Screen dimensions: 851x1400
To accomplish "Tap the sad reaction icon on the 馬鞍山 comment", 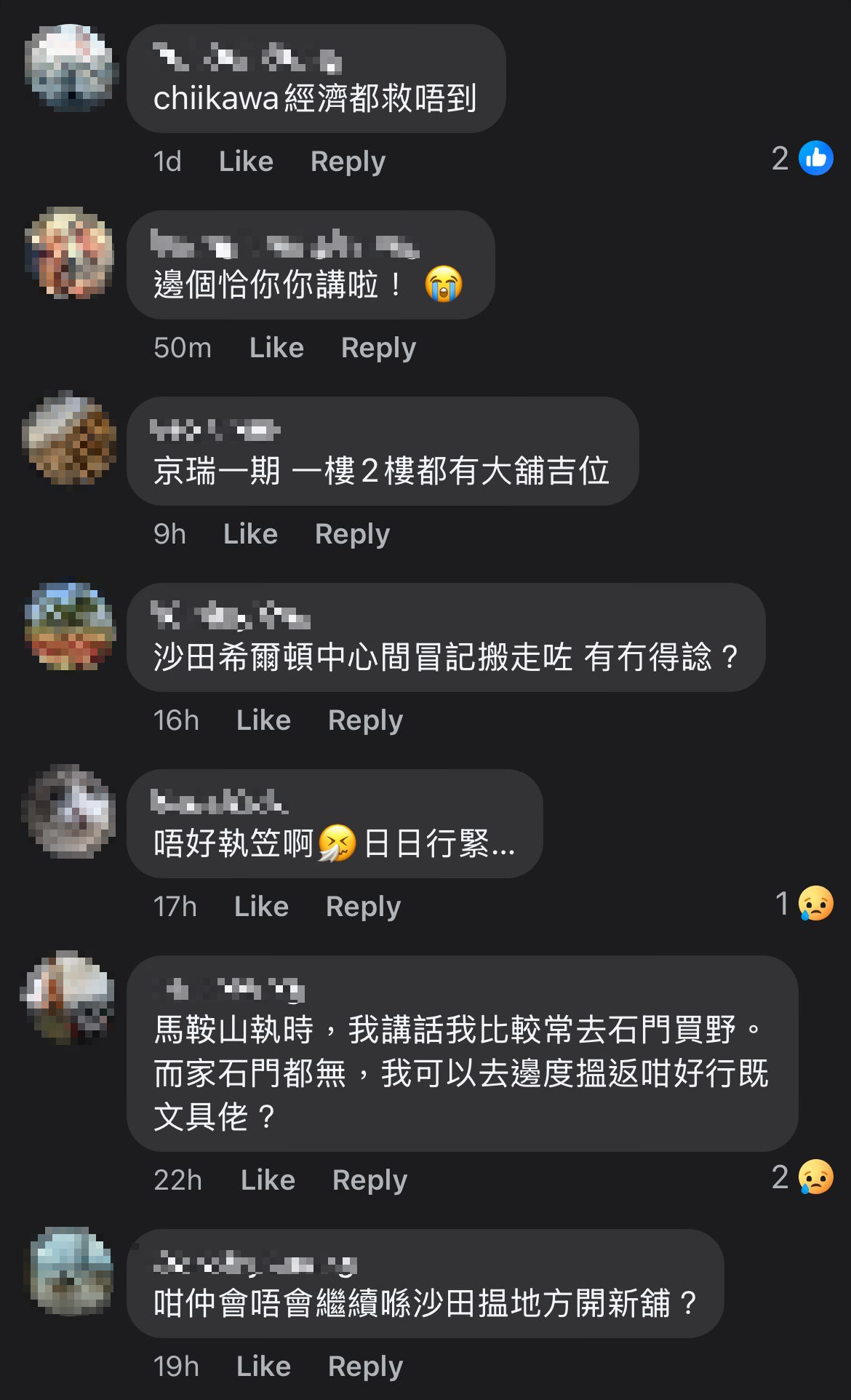I will click(815, 1179).
